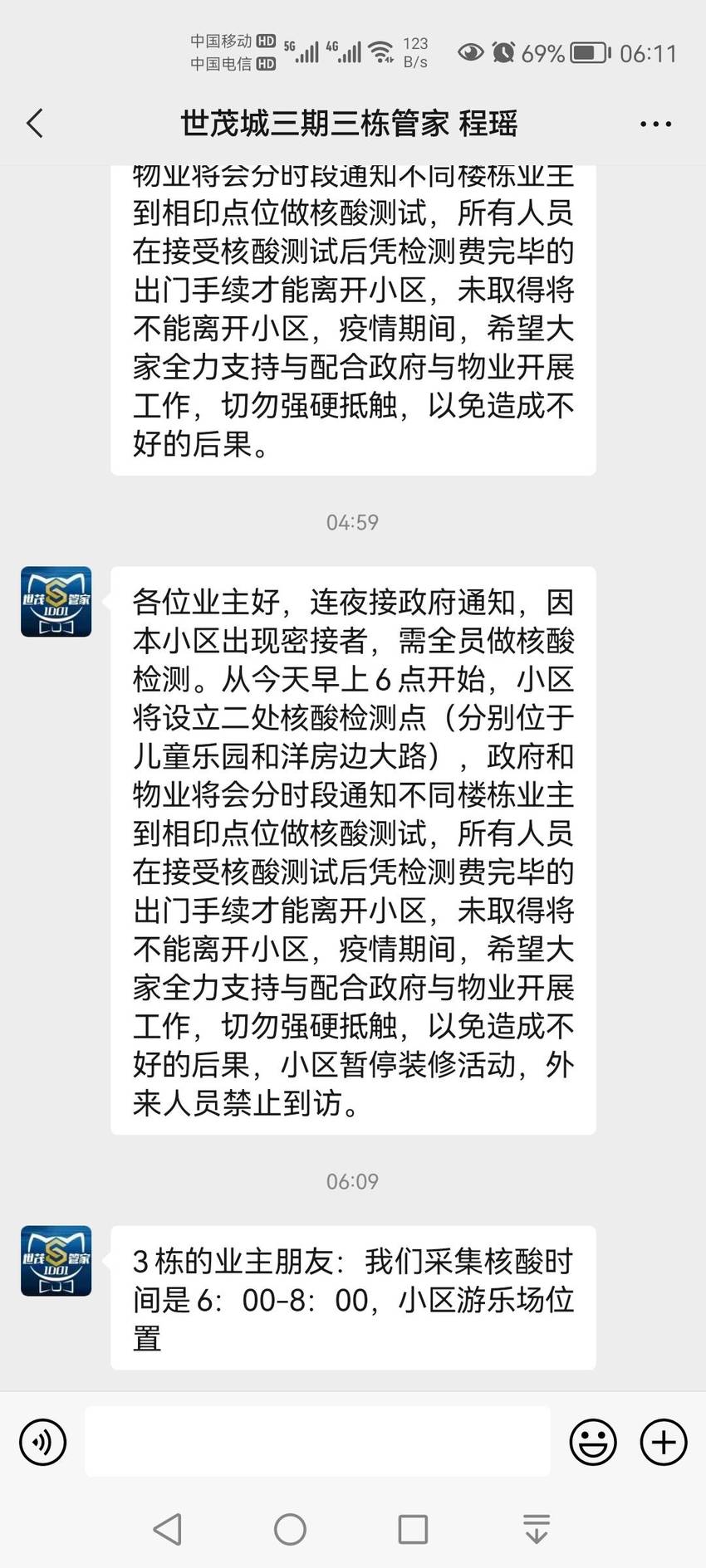Tap the message text field
Screen dimensions: 706x1568
pyautogui.click(x=317, y=1441)
